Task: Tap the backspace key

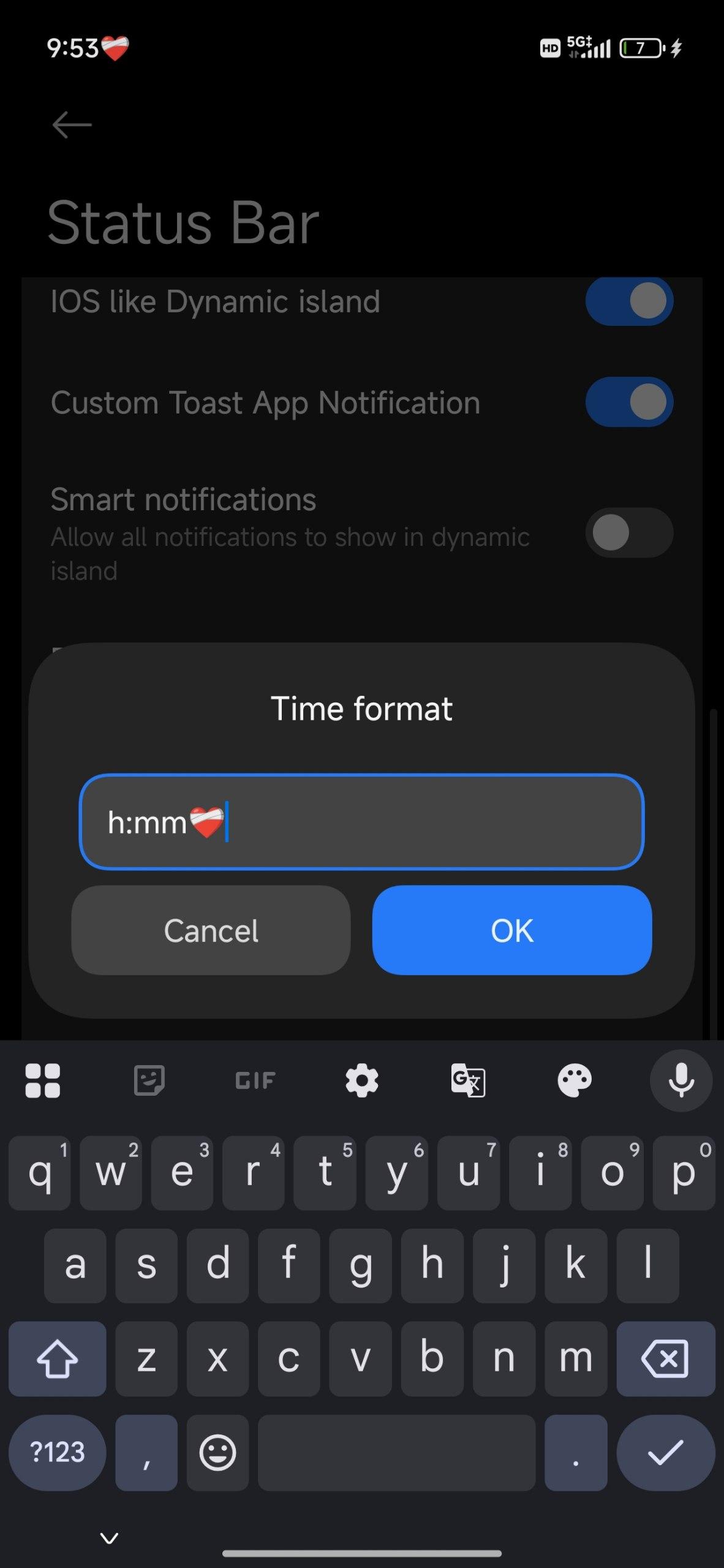Action: point(665,1359)
